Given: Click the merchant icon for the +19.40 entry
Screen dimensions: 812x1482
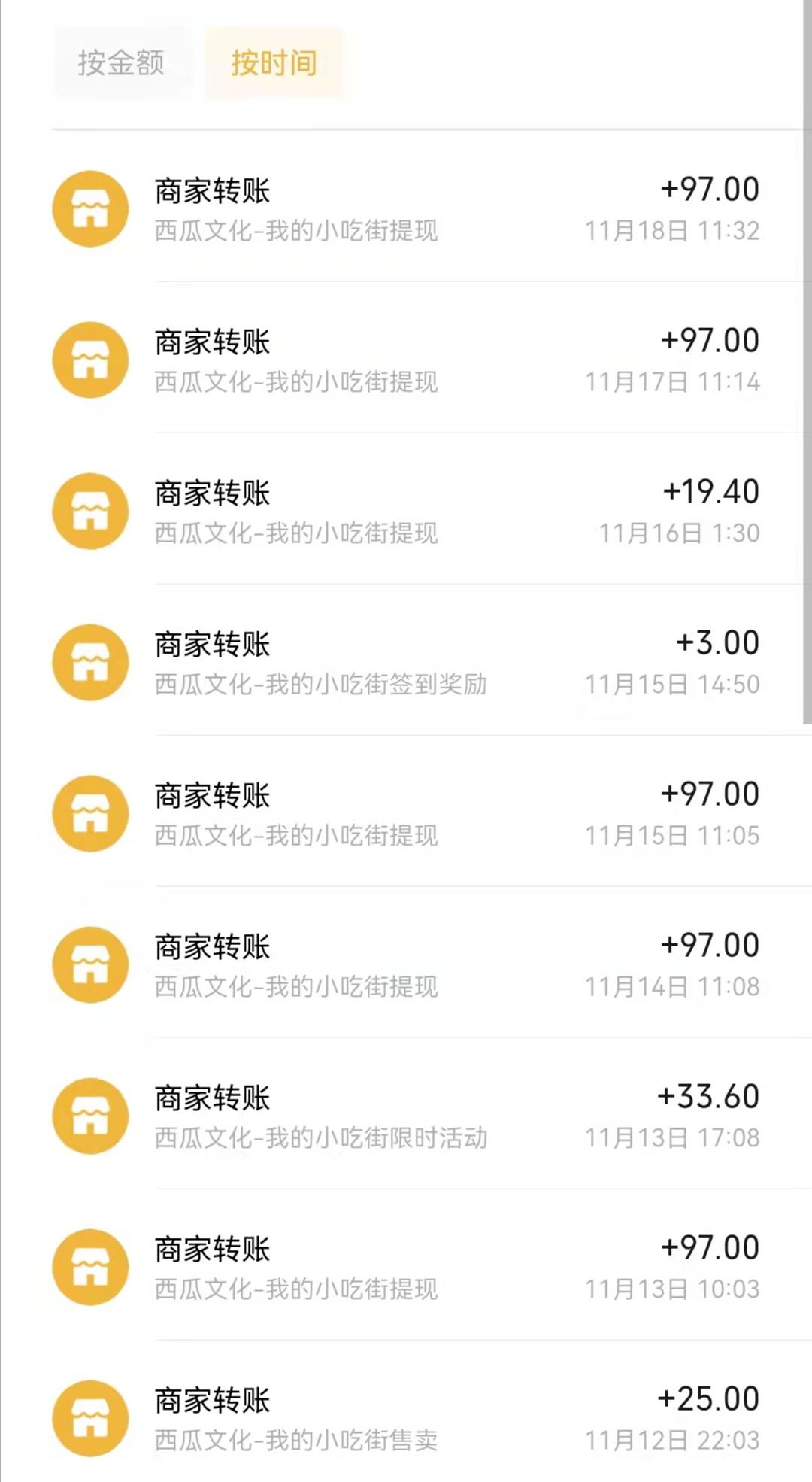Looking at the screenshot, I should (x=89, y=512).
